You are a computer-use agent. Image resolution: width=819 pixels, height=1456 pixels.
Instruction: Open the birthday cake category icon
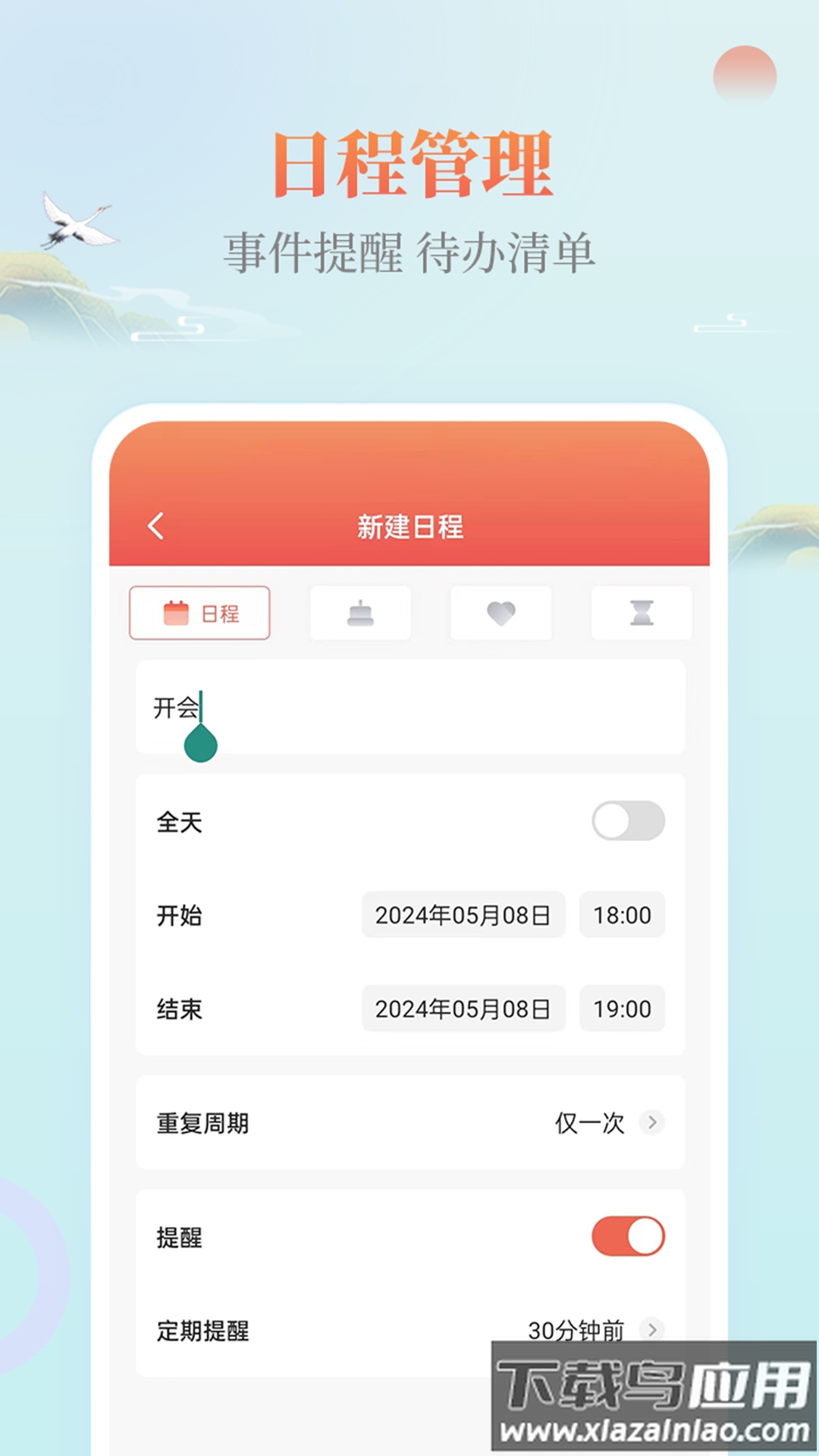360,613
